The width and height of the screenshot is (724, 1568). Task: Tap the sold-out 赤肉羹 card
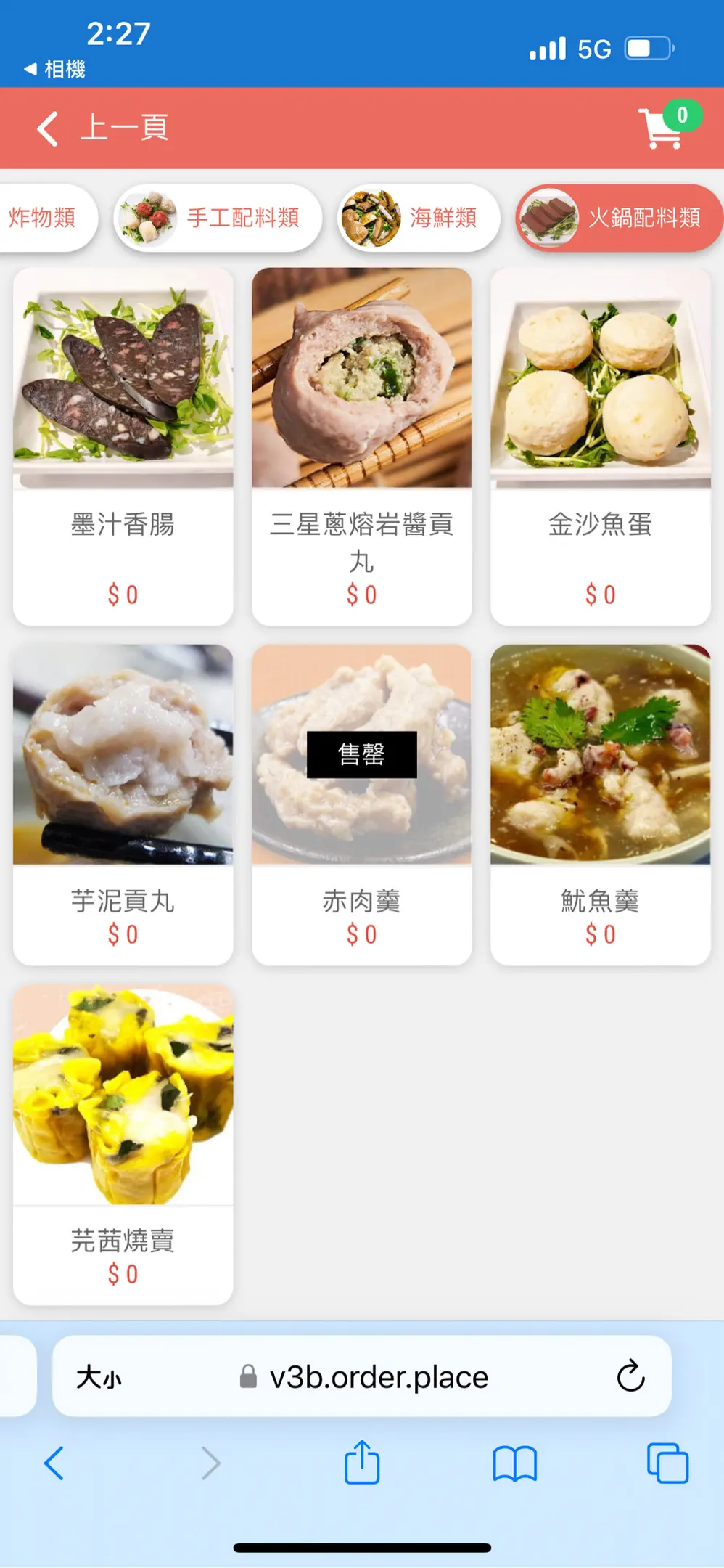click(x=361, y=804)
